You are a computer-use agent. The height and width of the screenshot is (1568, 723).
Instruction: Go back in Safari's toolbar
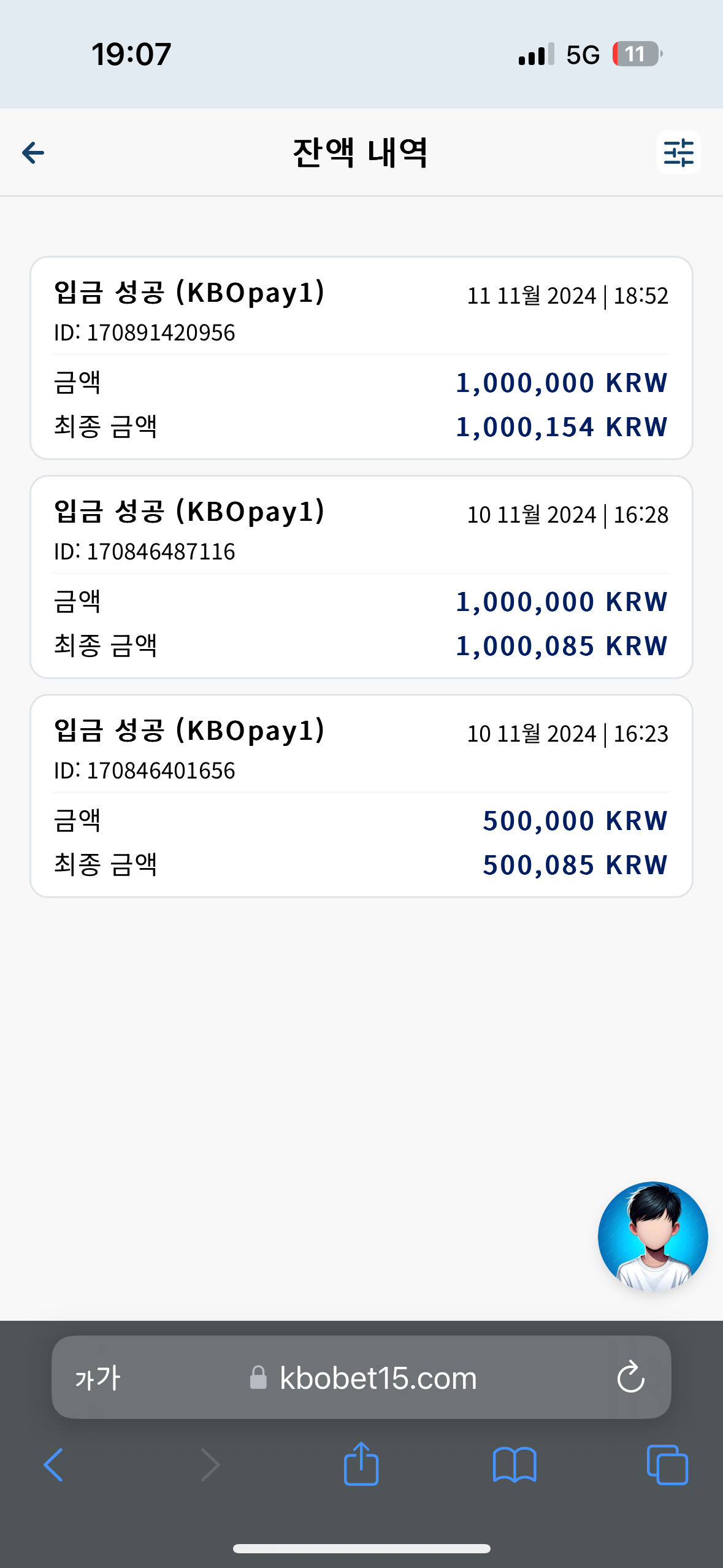[x=53, y=1465]
